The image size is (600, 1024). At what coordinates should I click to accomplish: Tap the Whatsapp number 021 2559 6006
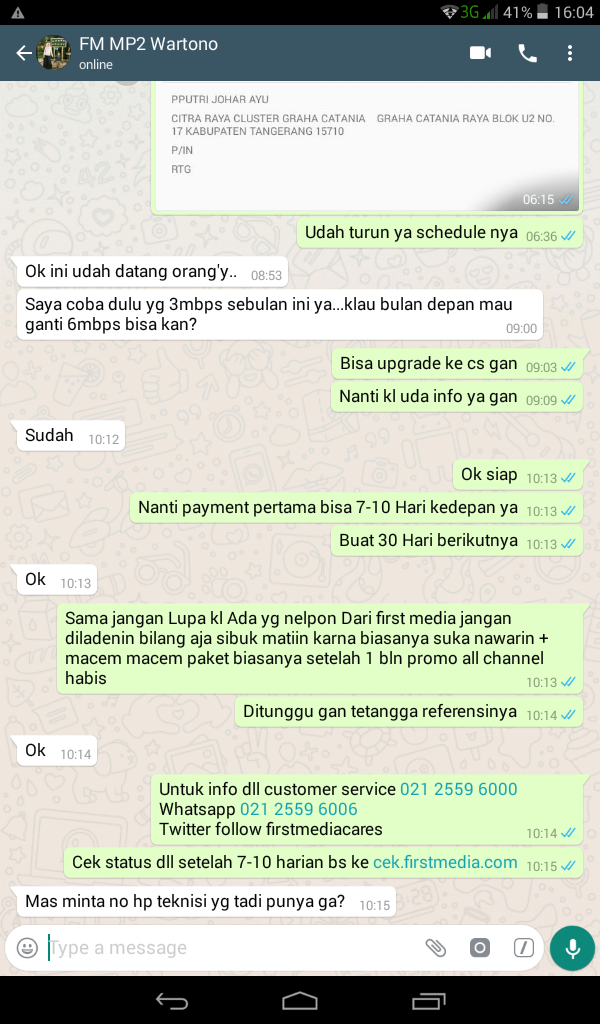click(298, 809)
